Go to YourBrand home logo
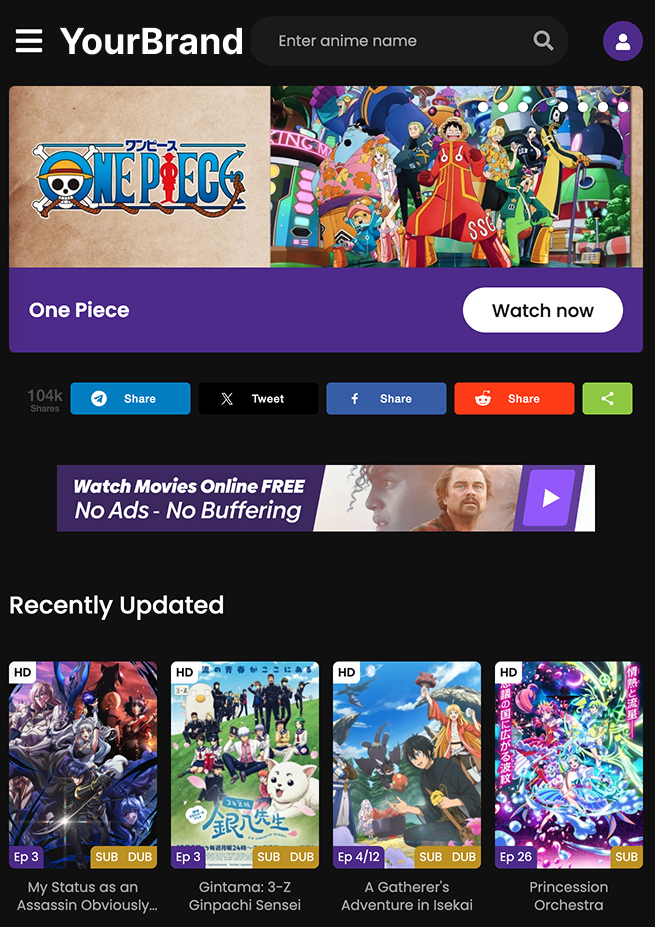Image resolution: width=655 pixels, height=927 pixels. (151, 41)
